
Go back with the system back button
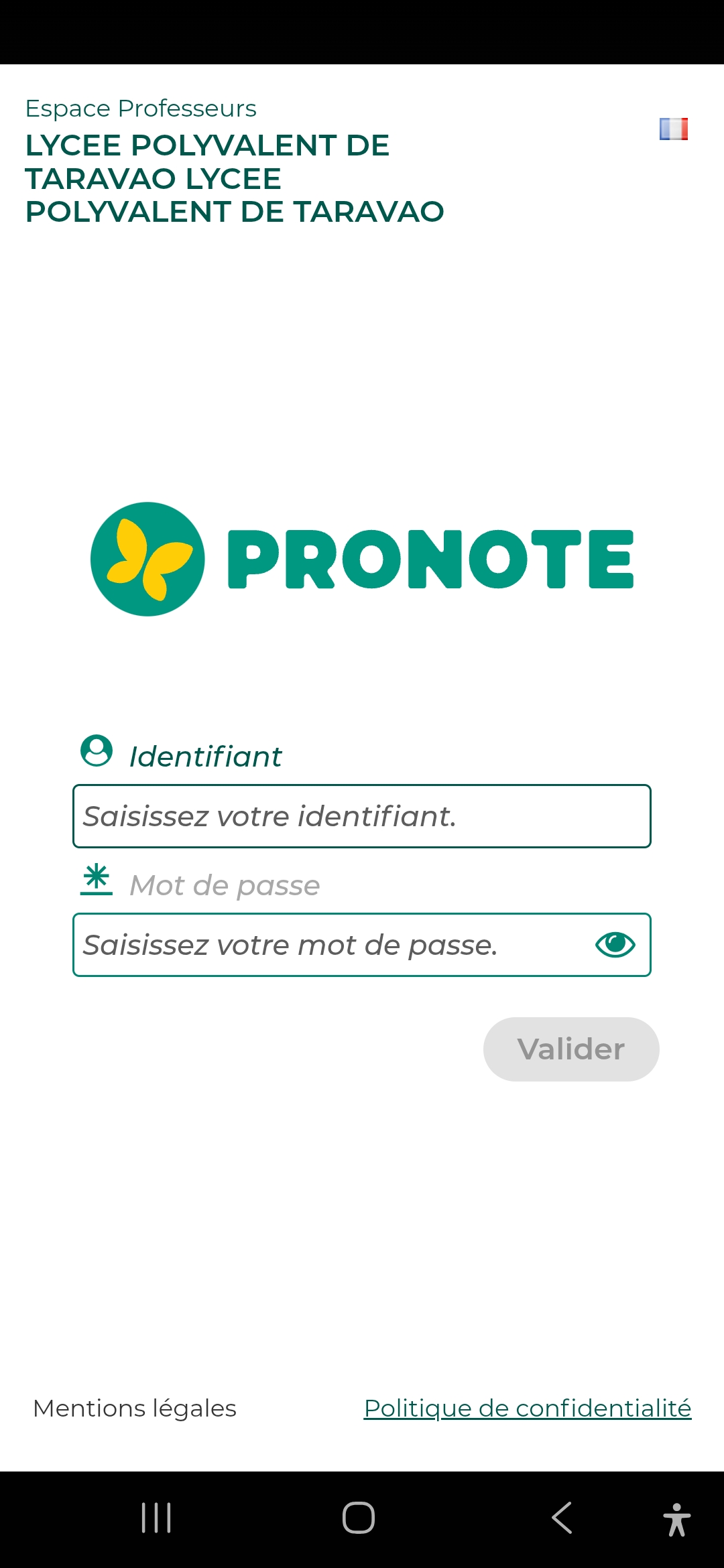[x=562, y=1518]
